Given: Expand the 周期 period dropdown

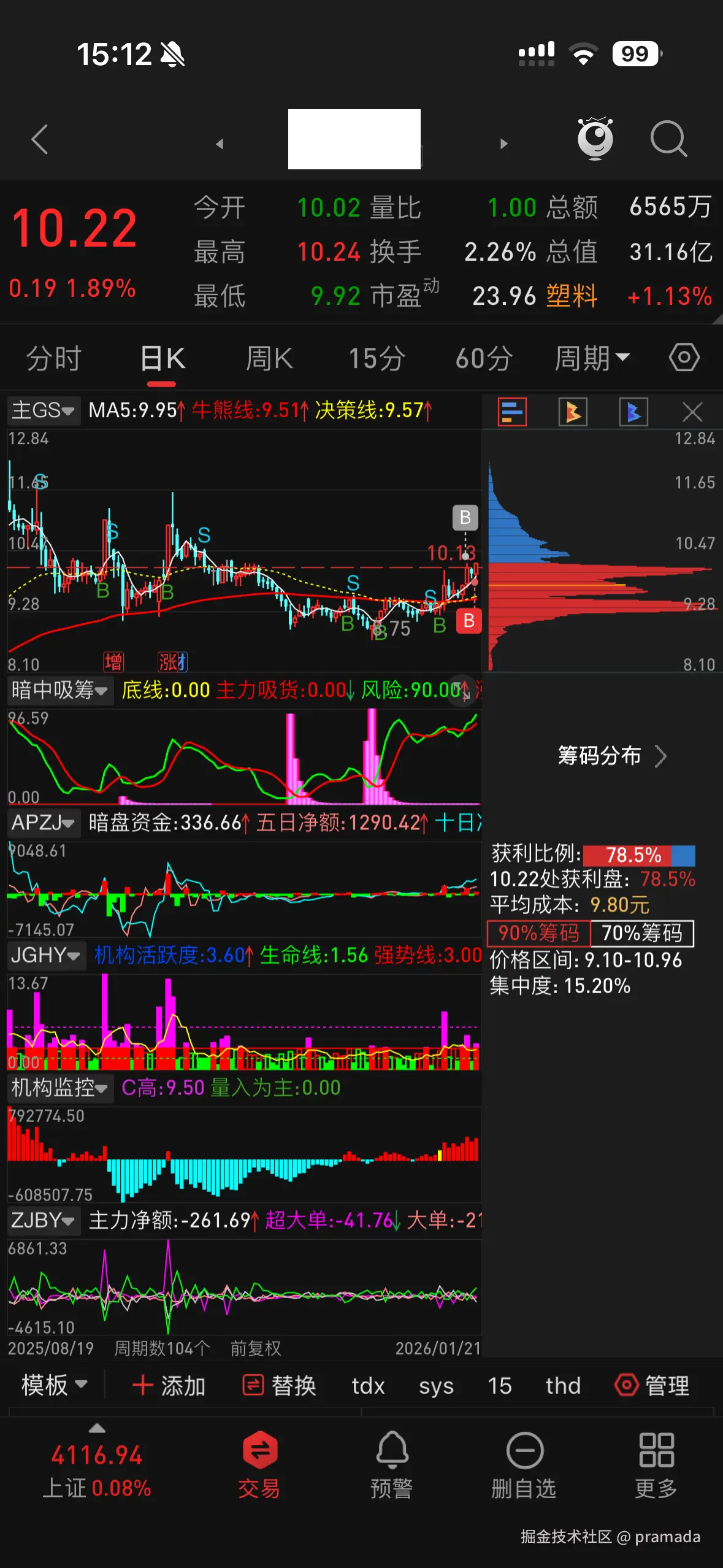Looking at the screenshot, I should tap(590, 358).
